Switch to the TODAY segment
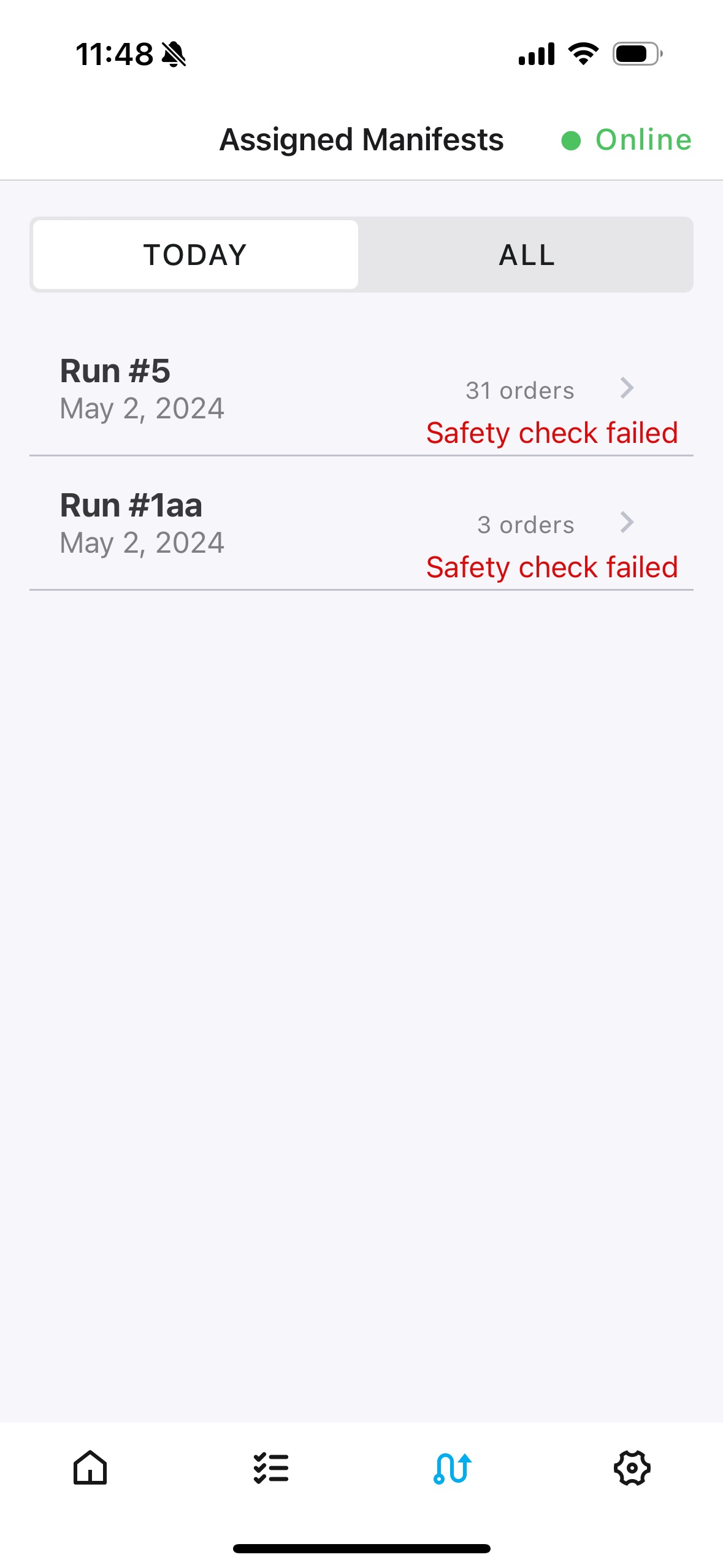This screenshot has width=723, height=1568. [x=195, y=255]
